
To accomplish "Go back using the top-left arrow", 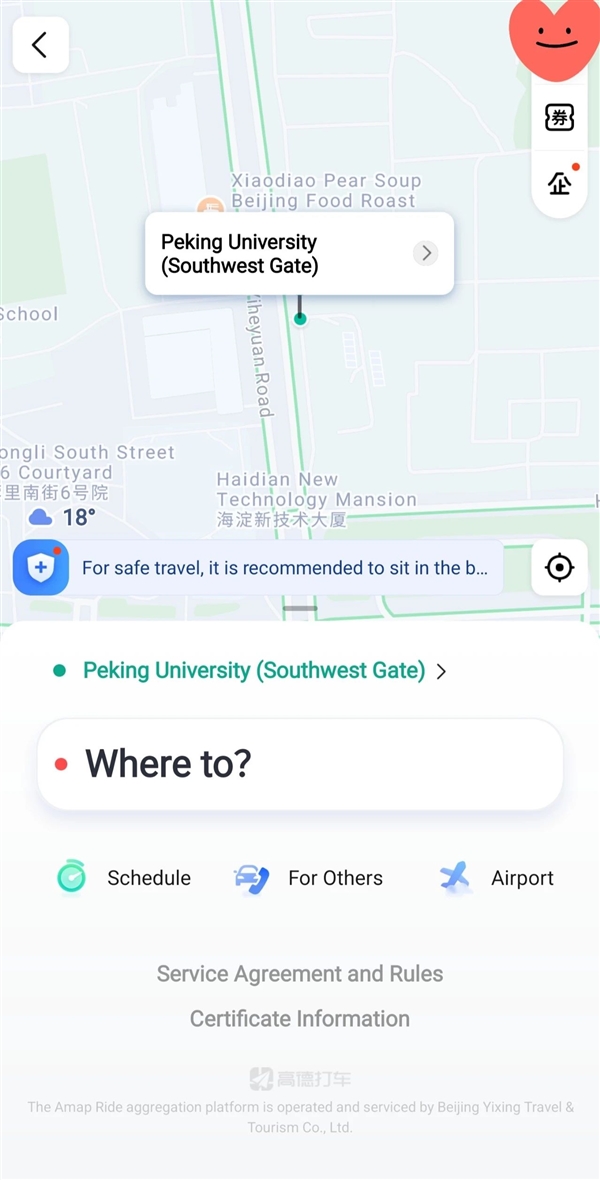I will (x=40, y=45).
